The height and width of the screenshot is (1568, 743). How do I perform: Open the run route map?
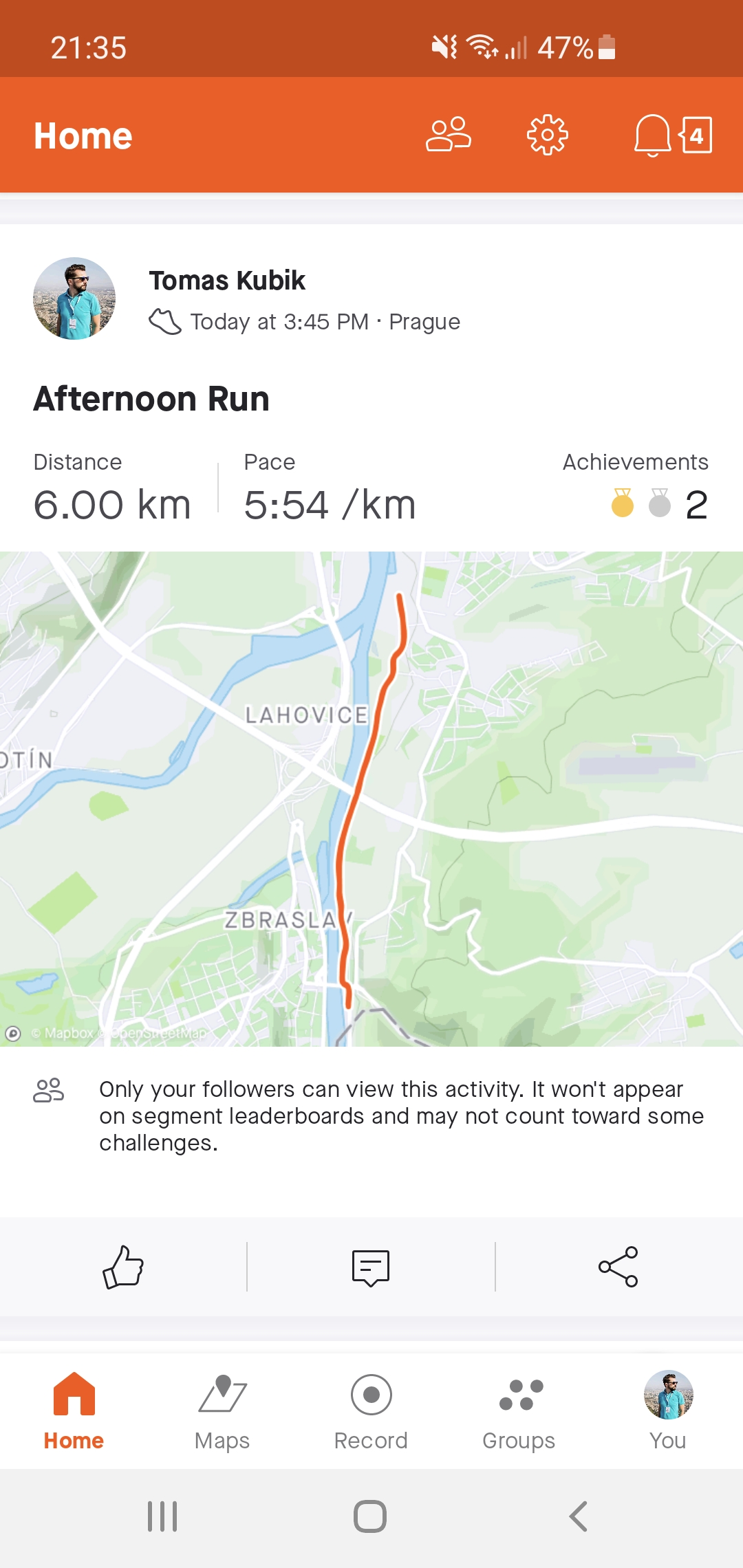371,799
